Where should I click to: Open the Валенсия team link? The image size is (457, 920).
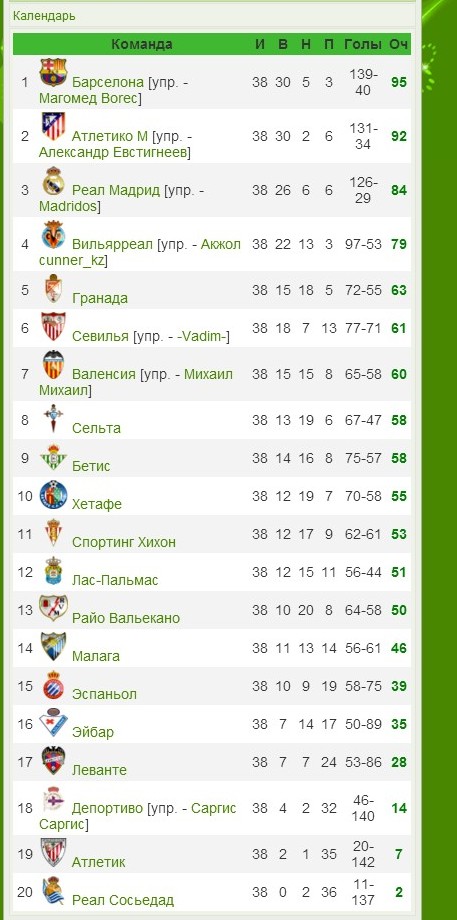103,374
